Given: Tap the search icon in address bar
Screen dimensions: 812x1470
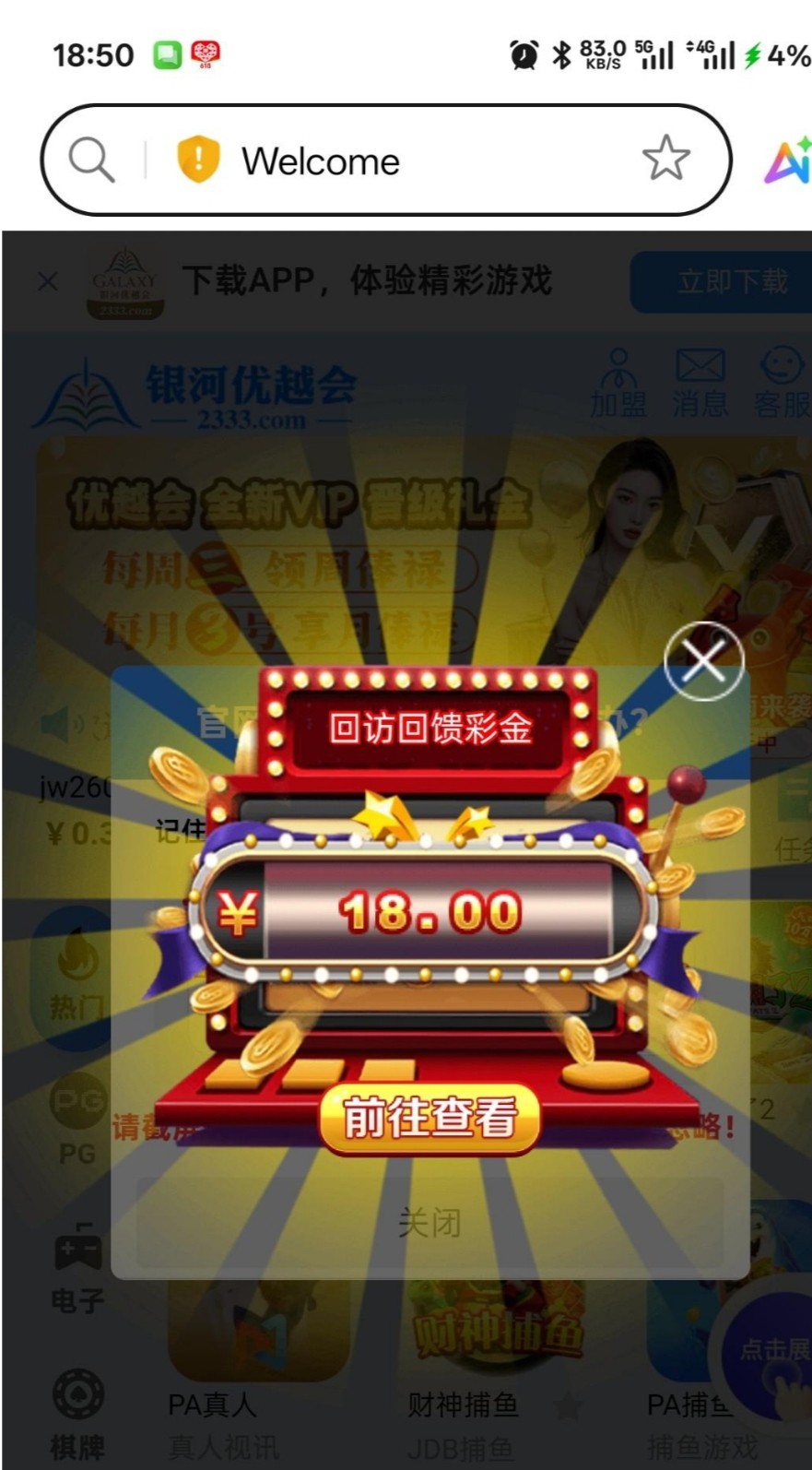Looking at the screenshot, I should 92,160.
